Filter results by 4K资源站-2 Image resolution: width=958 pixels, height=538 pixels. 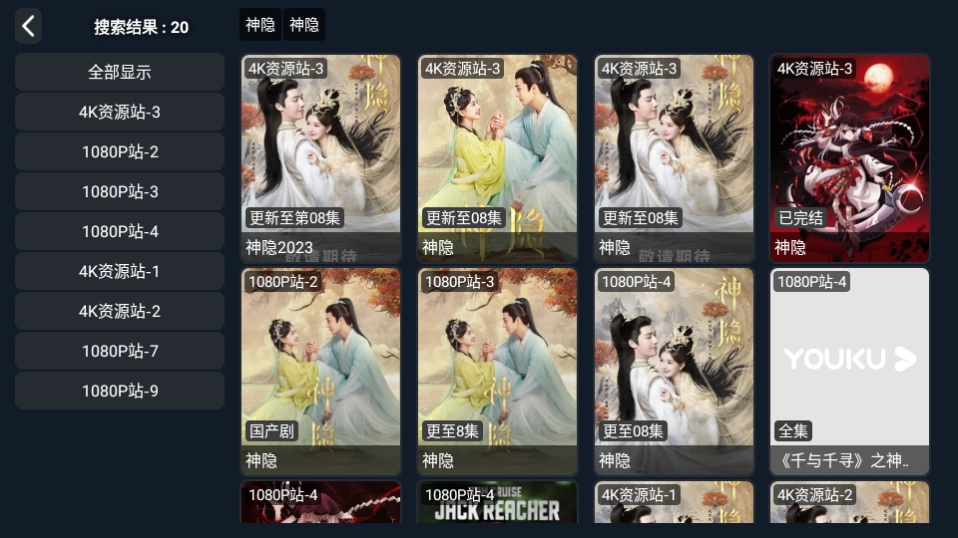119,311
